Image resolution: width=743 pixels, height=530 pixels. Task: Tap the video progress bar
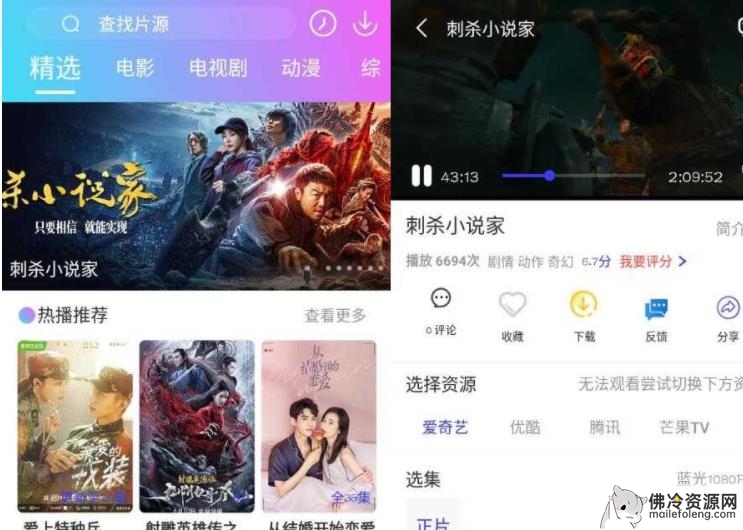[573, 176]
